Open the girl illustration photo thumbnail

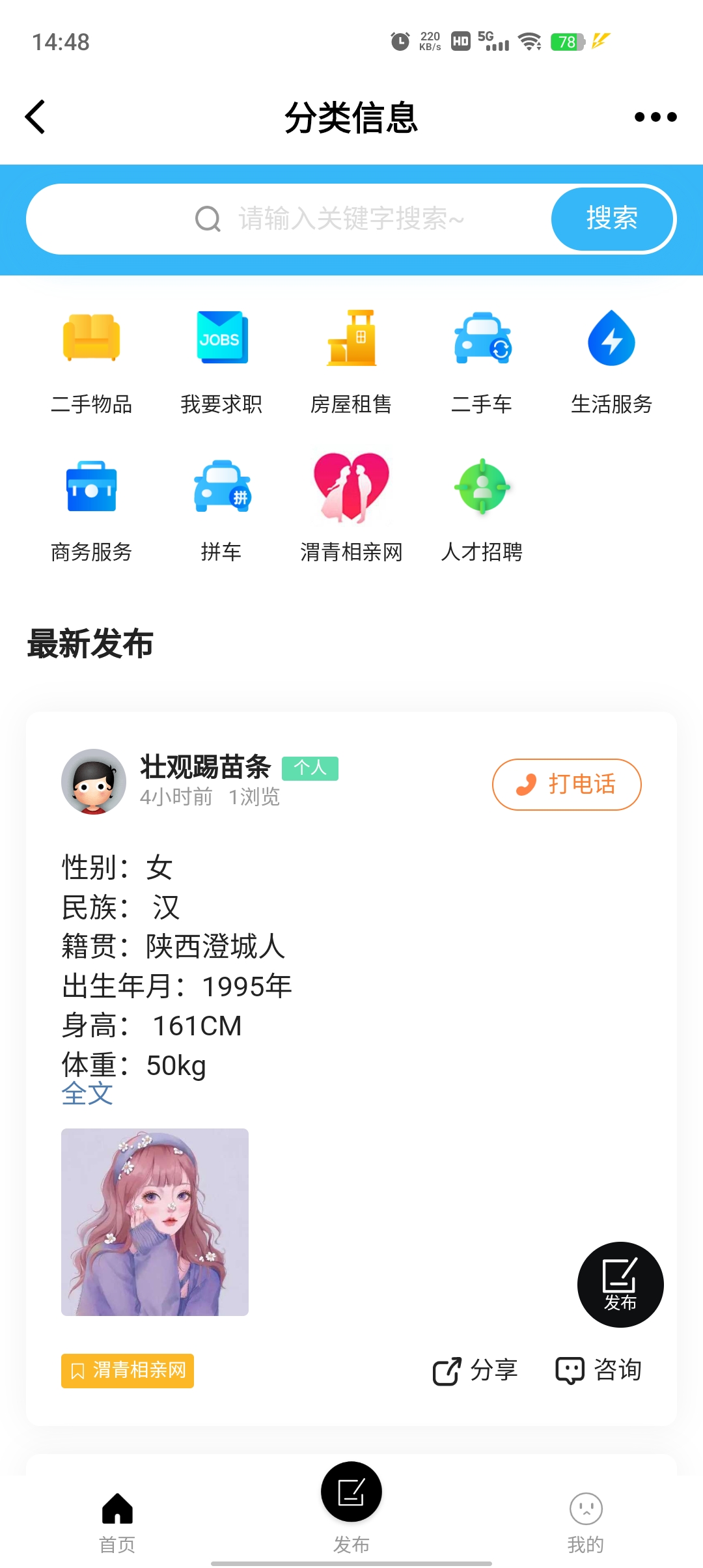155,1221
